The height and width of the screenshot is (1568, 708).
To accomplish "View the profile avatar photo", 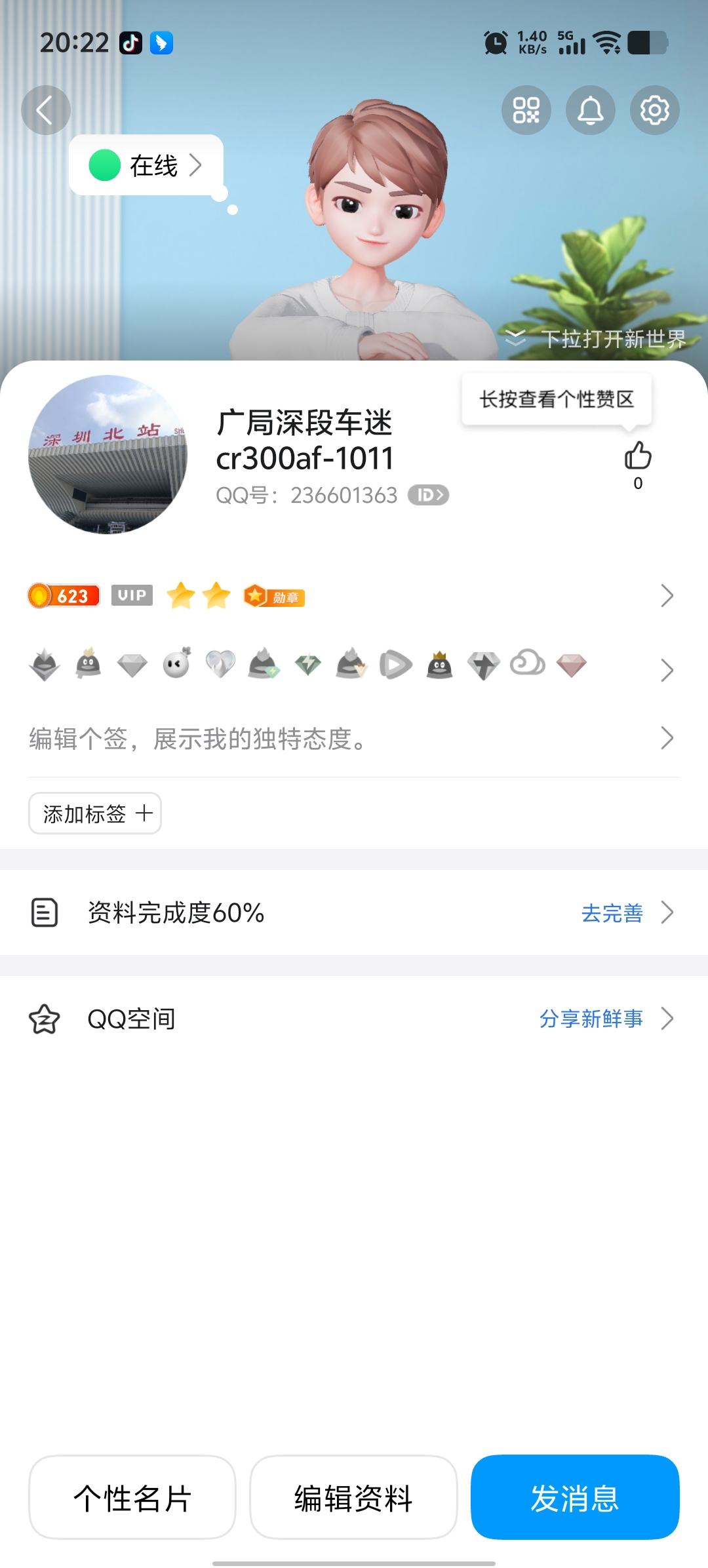I will click(108, 454).
